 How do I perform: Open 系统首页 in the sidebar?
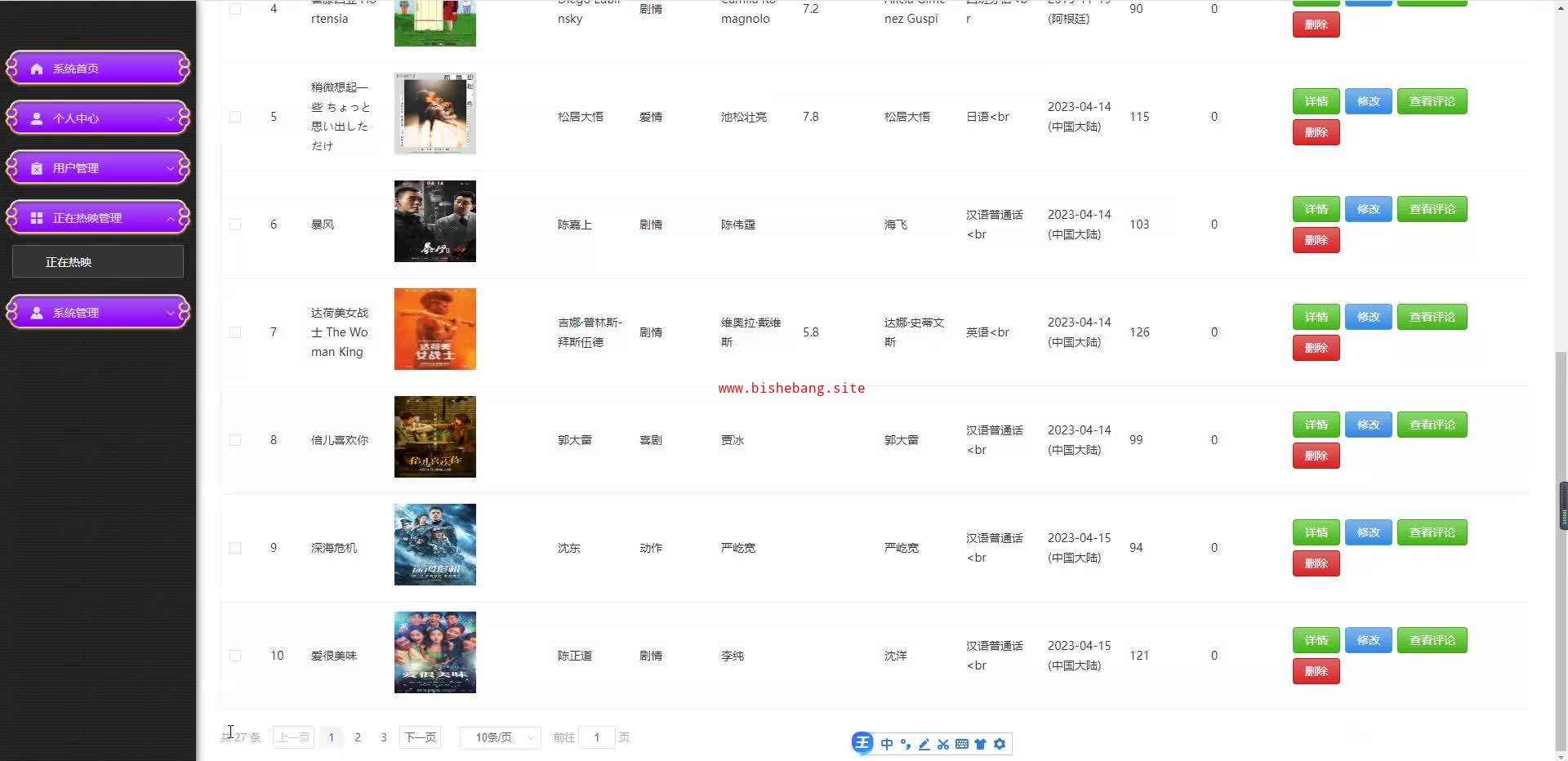pos(98,69)
